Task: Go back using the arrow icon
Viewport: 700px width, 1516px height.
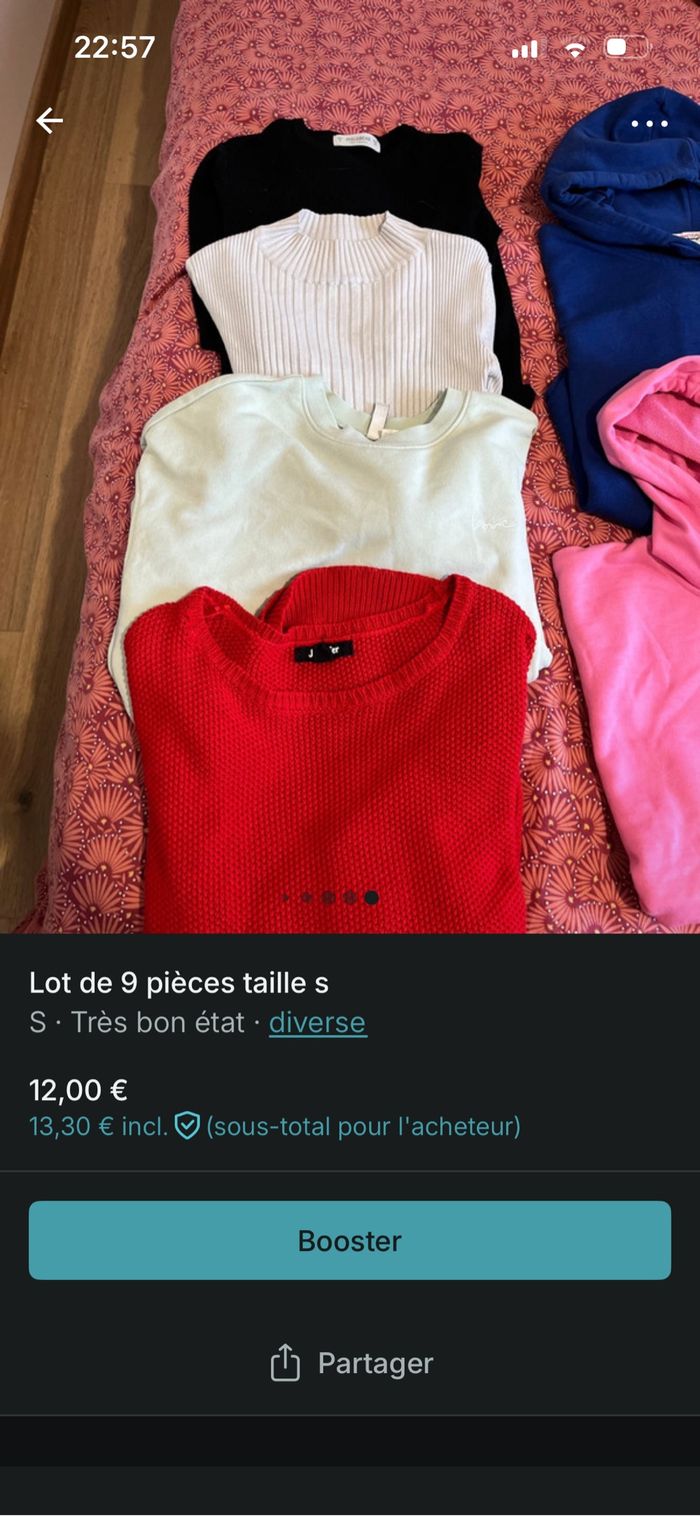Action: coord(49,121)
